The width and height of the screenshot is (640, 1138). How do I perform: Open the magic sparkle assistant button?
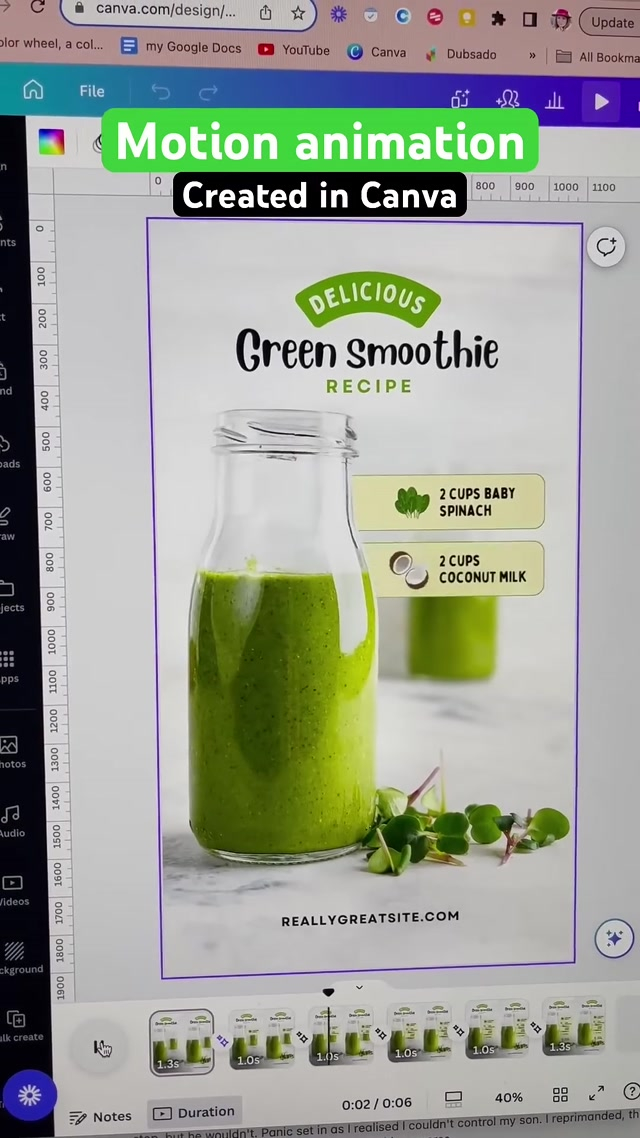point(613,938)
